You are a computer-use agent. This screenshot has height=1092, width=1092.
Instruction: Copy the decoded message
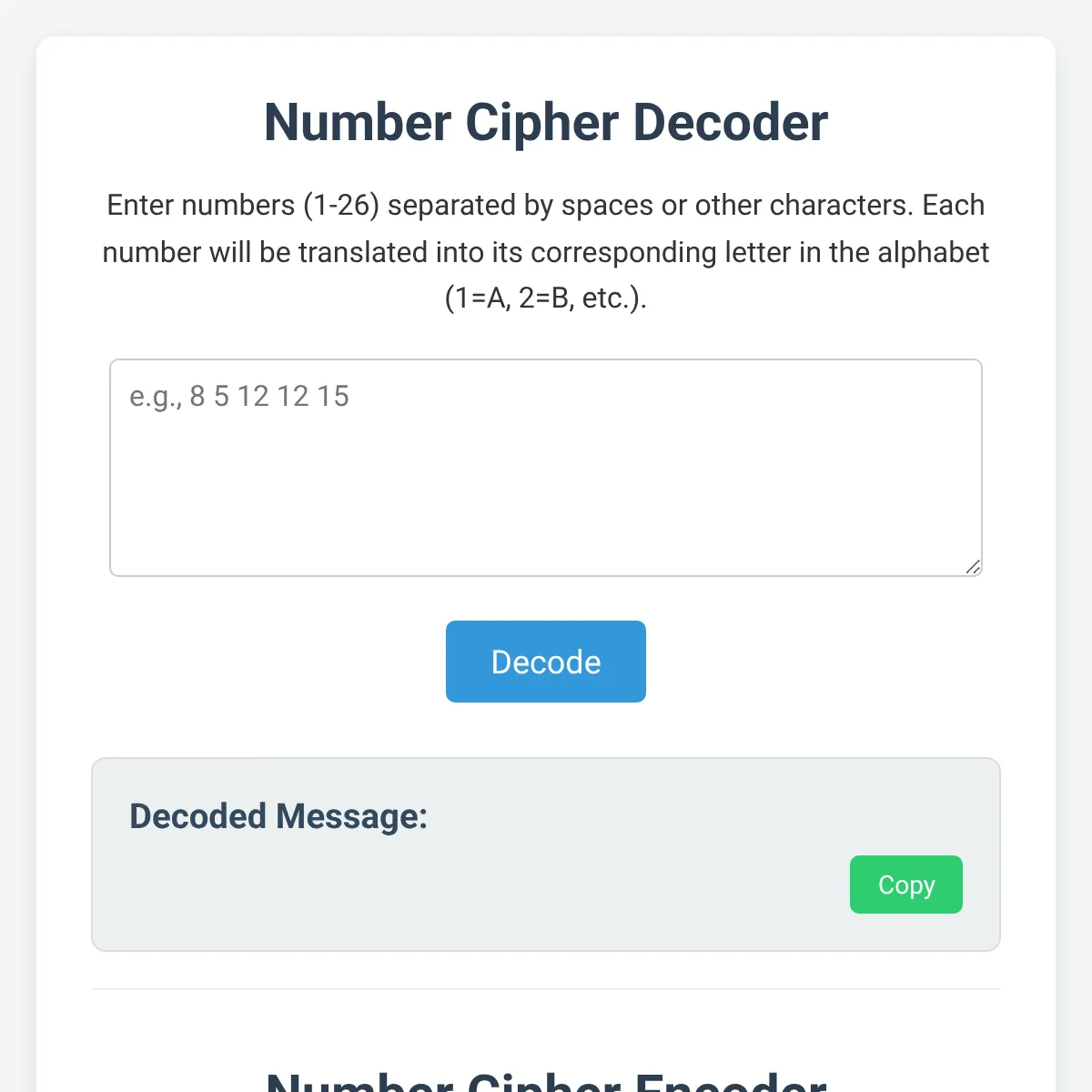tap(905, 885)
